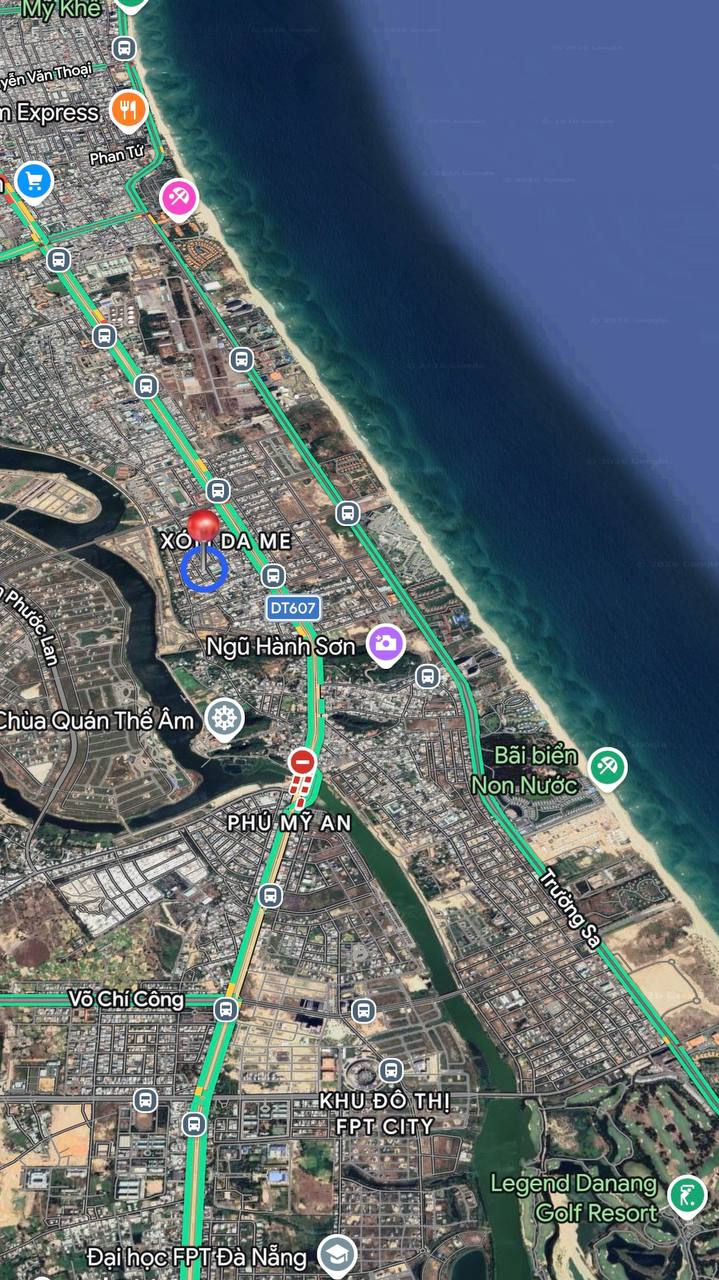This screenshot has height=1280, width=719.
Task: Select the Chùa Quán Thế Âm temple marker
Action: (225, 717)
